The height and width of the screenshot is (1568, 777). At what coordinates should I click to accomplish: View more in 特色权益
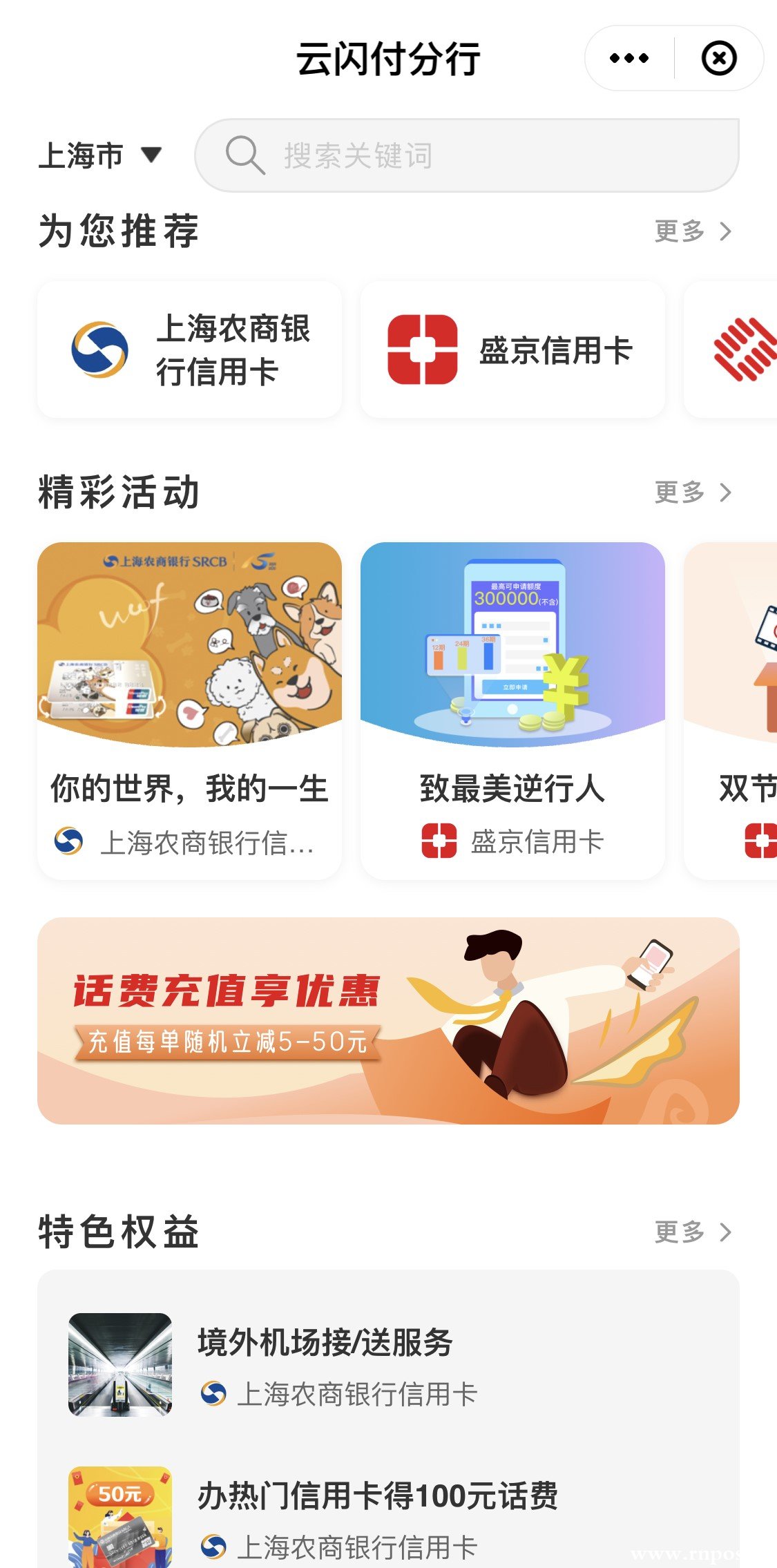pyautogui.click(x=692, y=1232)
